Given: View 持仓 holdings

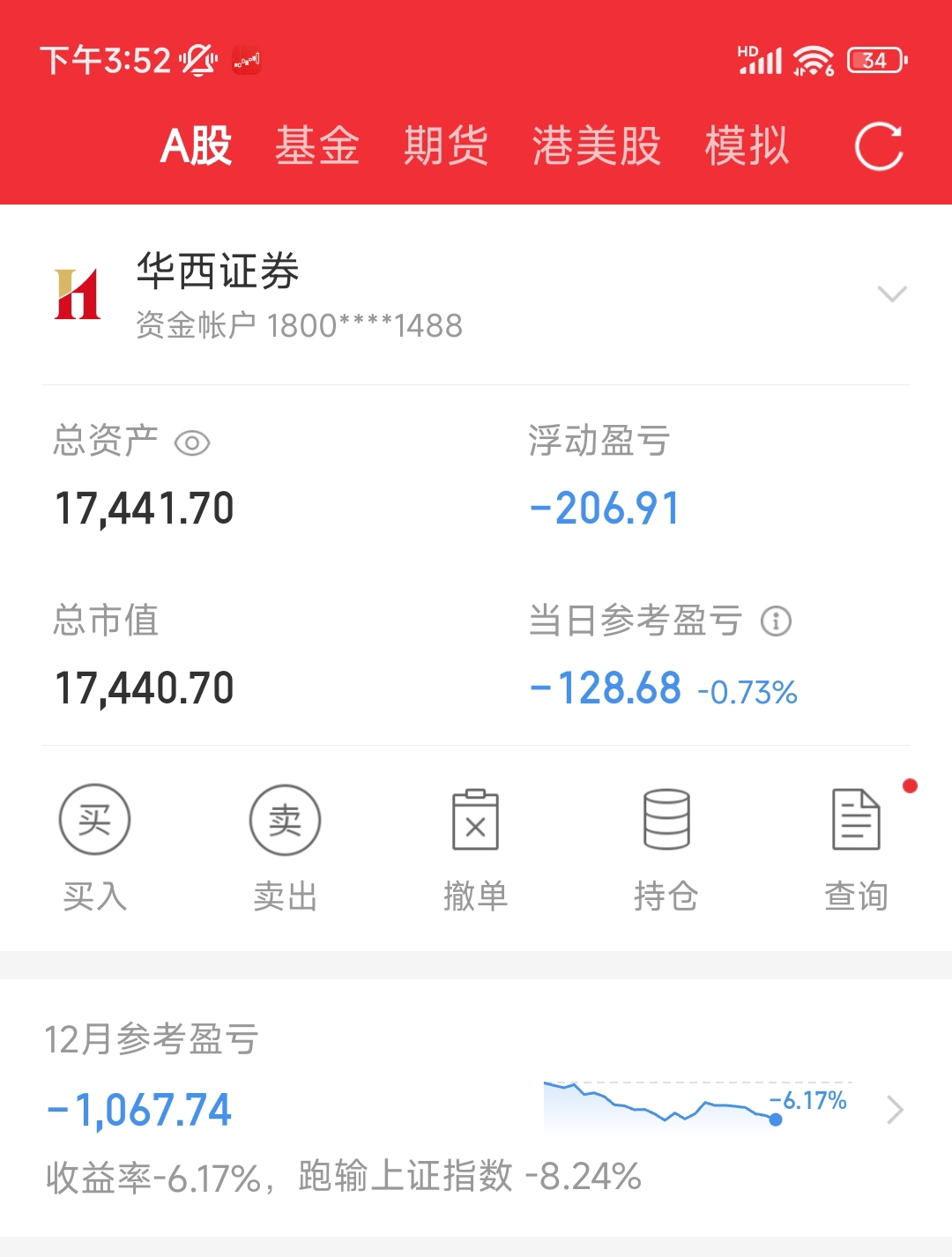Looking at the screenshot, I should coord(666,846).
